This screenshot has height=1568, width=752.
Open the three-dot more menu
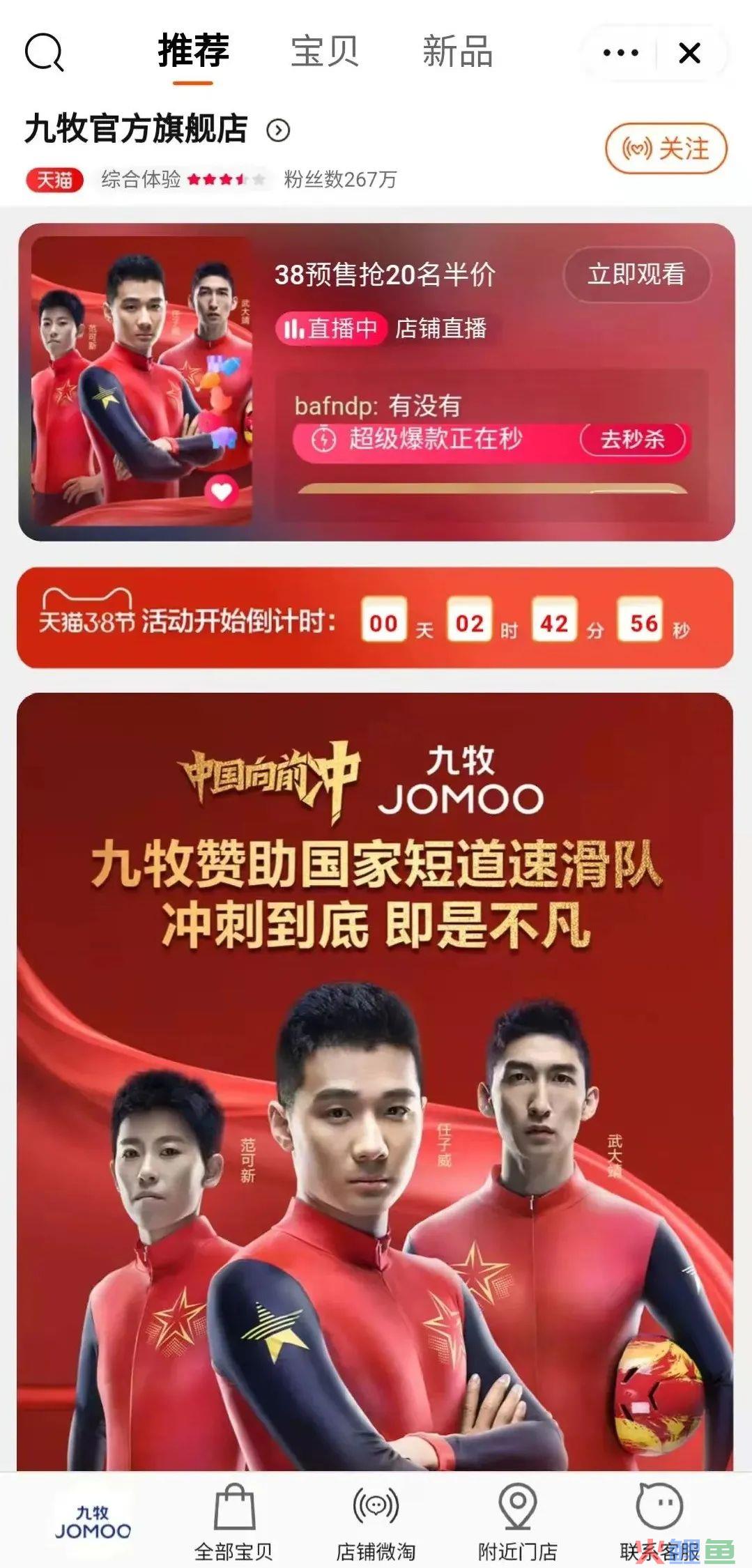point(620,53)
